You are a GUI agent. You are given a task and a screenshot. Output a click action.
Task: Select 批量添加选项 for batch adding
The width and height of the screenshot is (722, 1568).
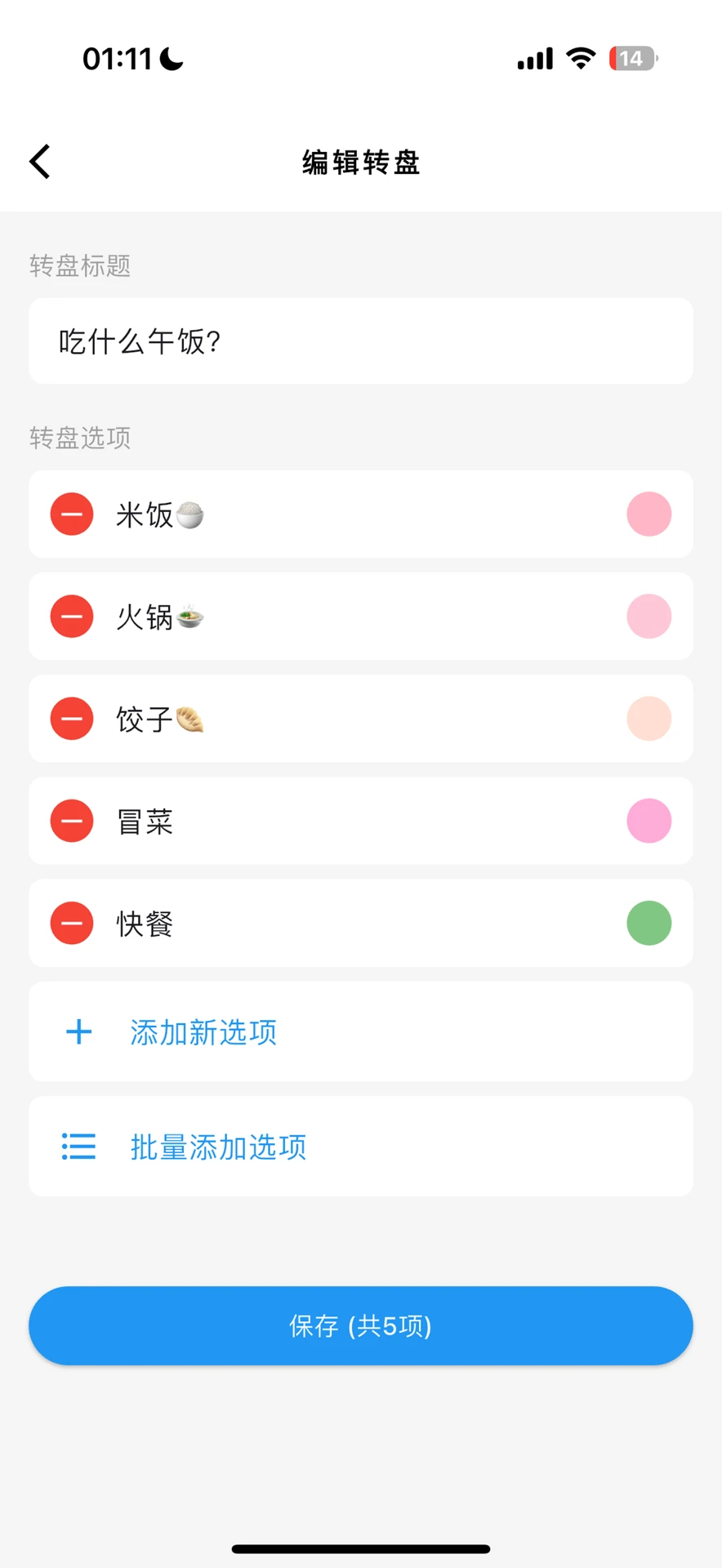tap(219, 1146)
